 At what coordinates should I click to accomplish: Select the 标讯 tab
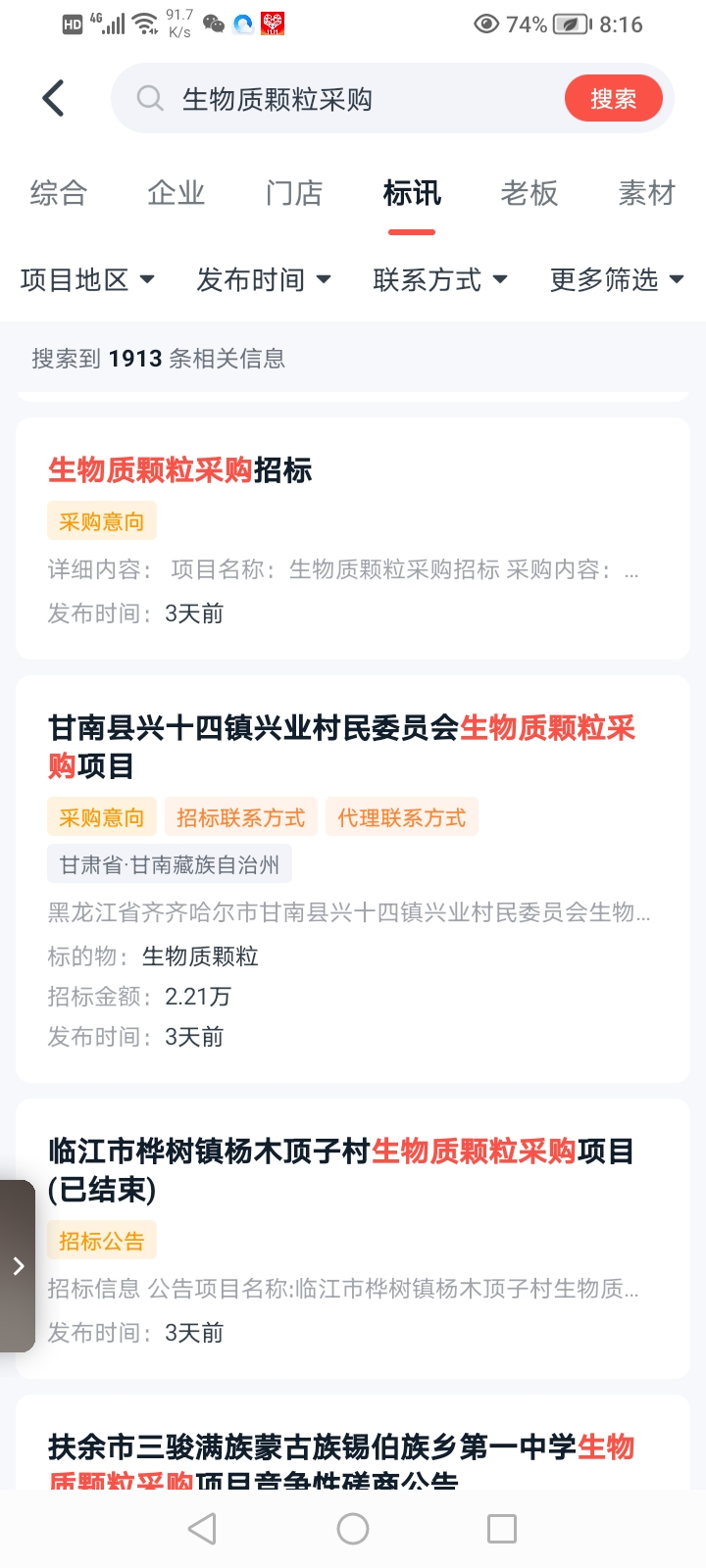pos(412,193)
